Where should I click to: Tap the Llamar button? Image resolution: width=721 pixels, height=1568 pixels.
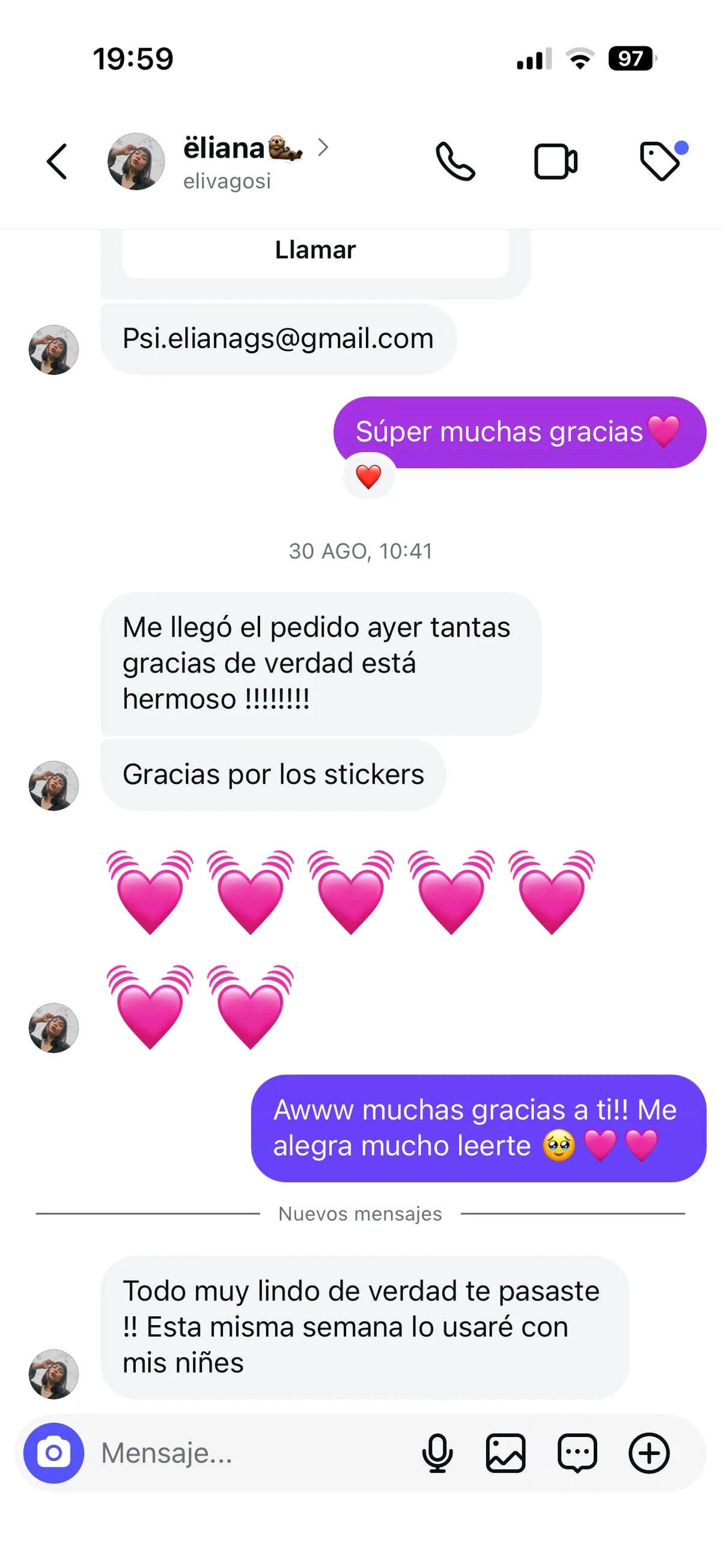(x=315, y=250)
